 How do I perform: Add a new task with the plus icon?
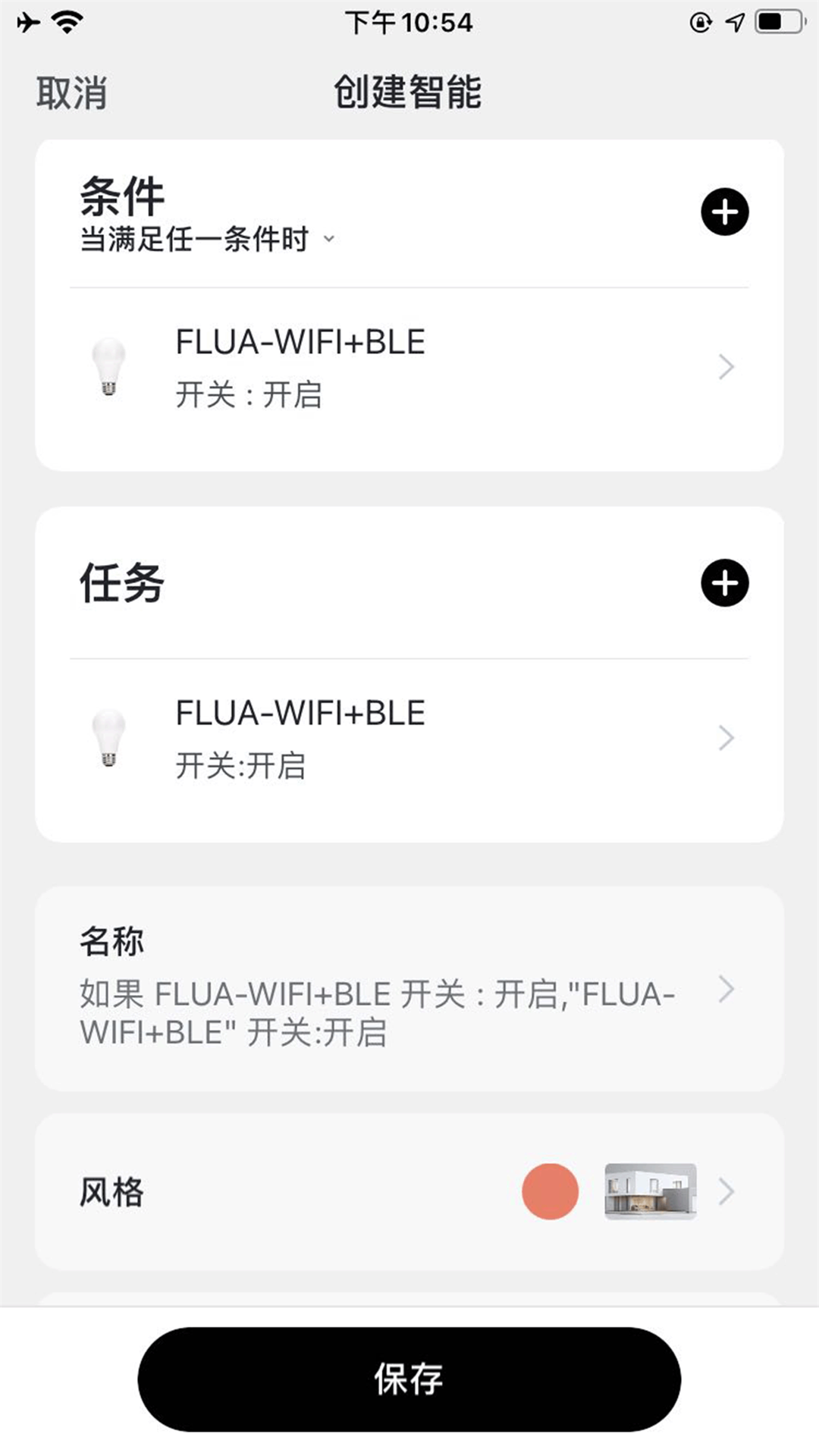pyautogui.click(x=724, y=584)
